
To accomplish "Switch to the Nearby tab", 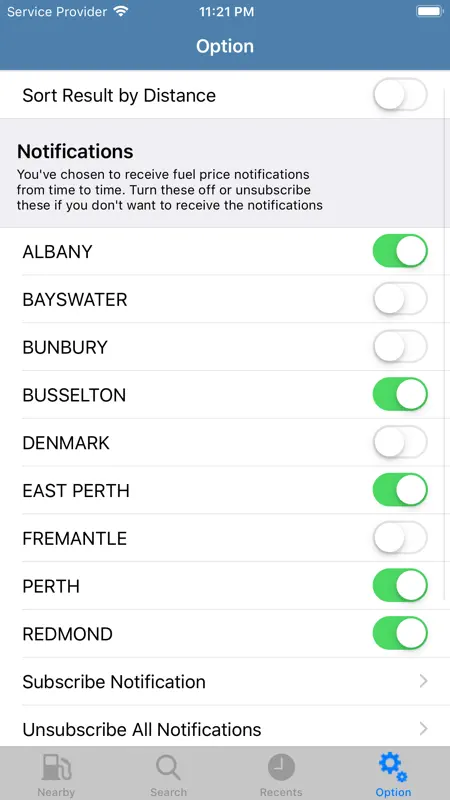I will [x=56, y=774].
